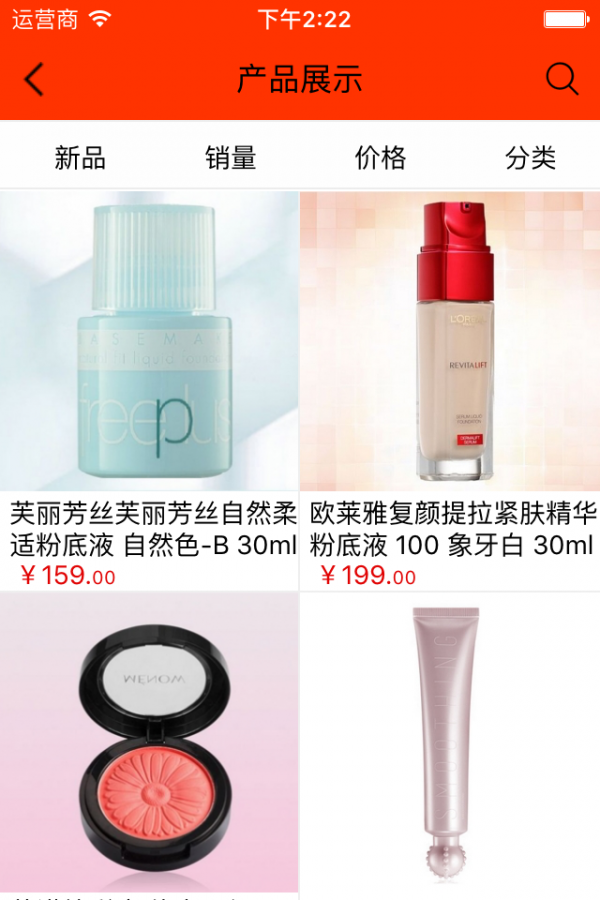The image size is (600, 900).
Task: Select the pink tube product card
Action: 450,742
